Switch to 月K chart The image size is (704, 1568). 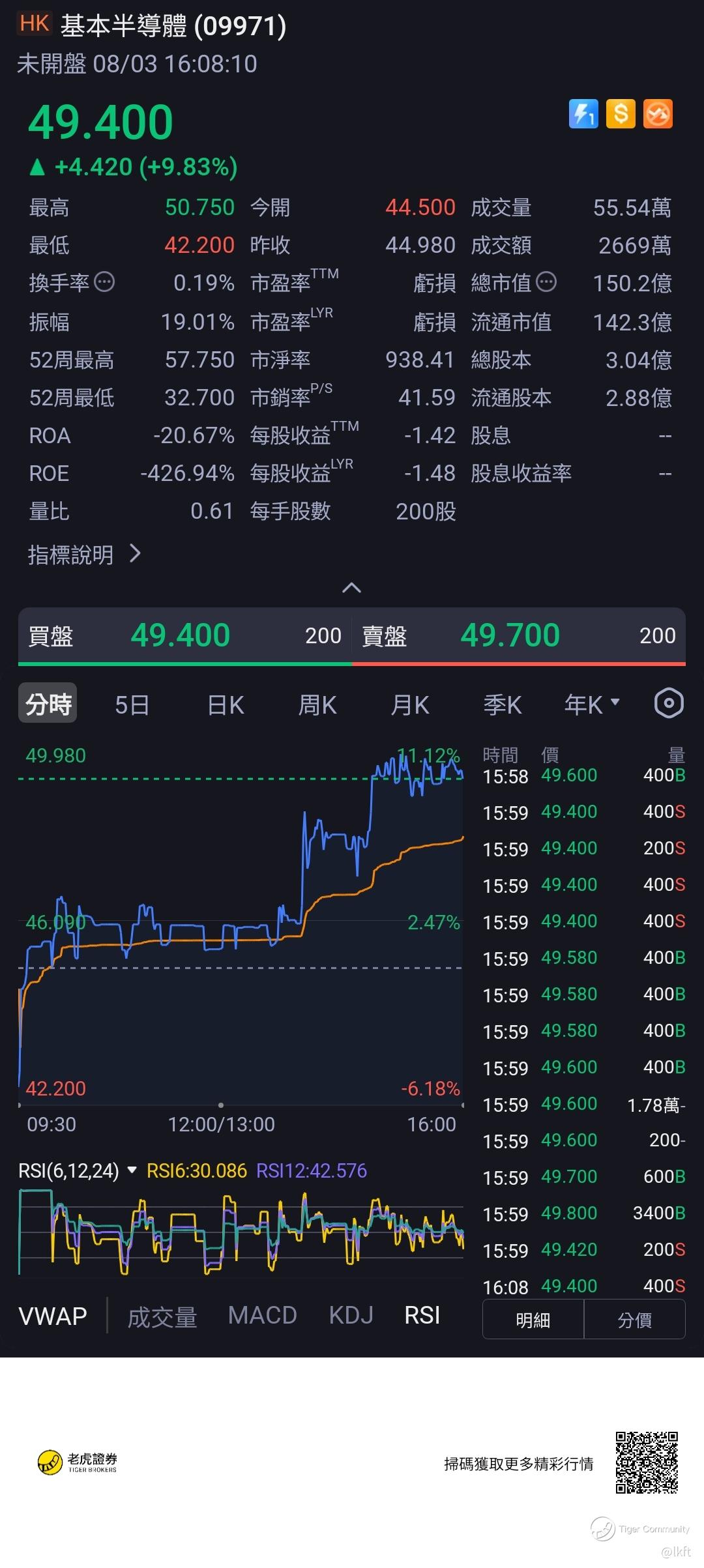(410, 704)
